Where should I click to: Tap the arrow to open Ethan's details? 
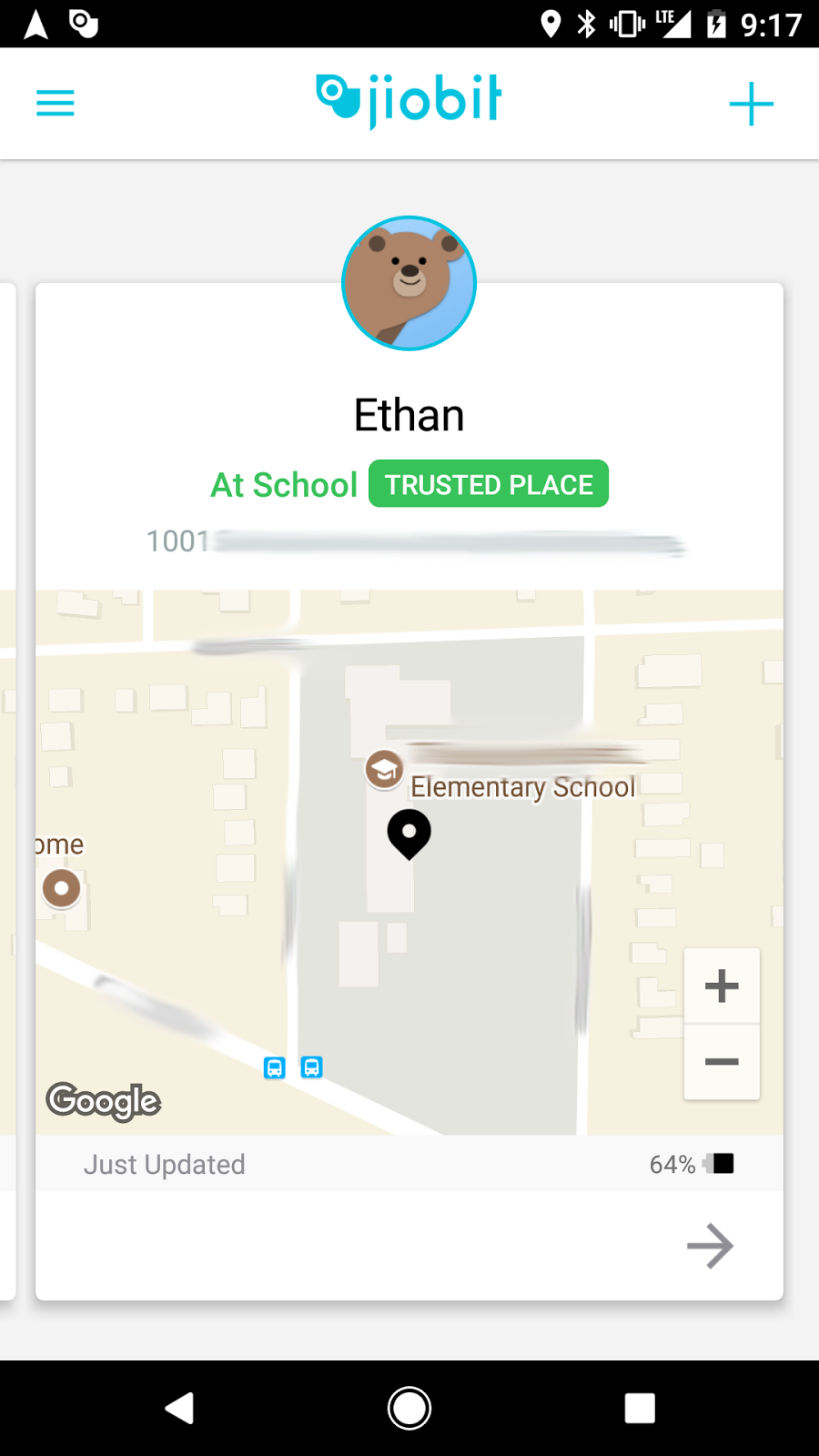pos(710,1246)
